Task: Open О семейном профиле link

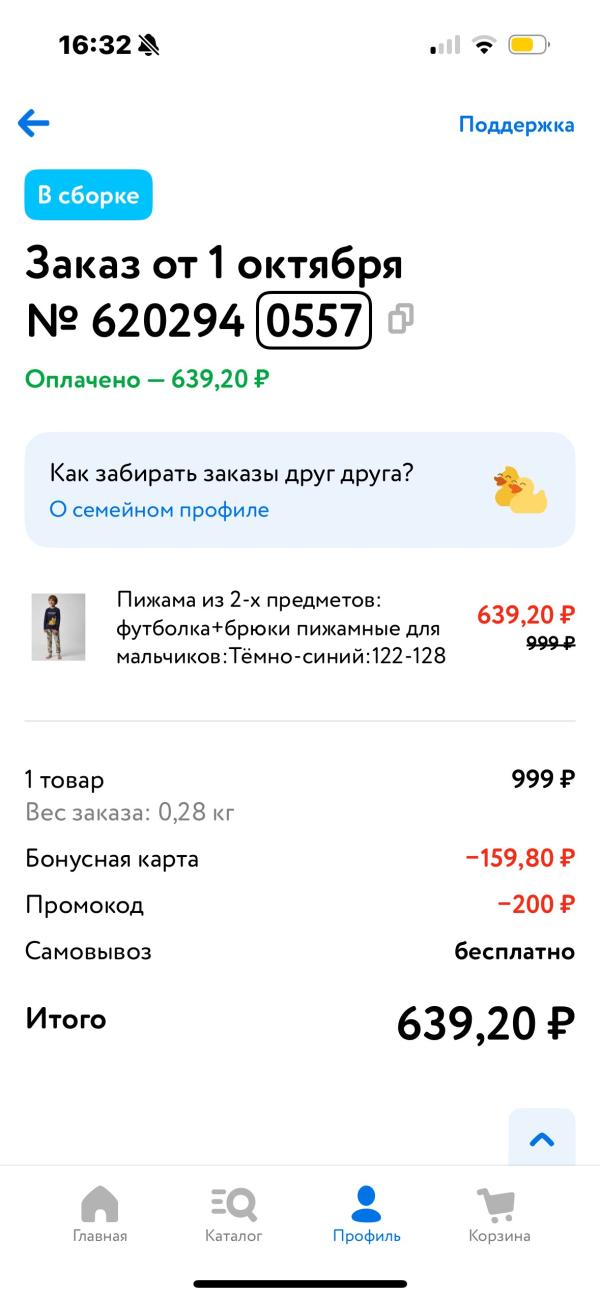Action: [159, 510]
